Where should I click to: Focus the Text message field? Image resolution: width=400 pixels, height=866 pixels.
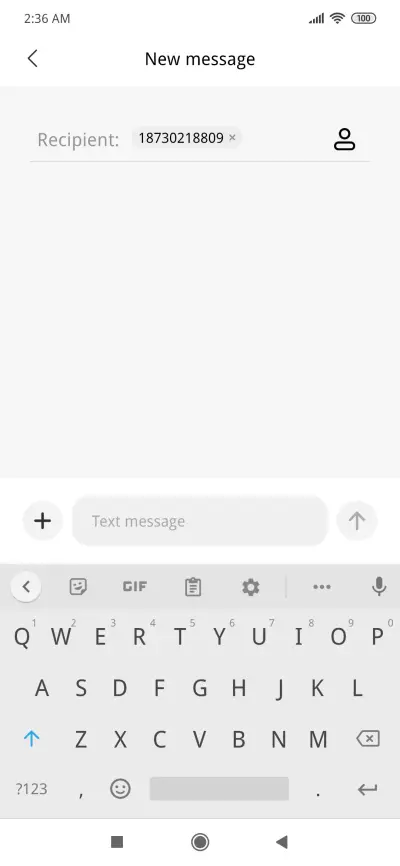[199, 521]
